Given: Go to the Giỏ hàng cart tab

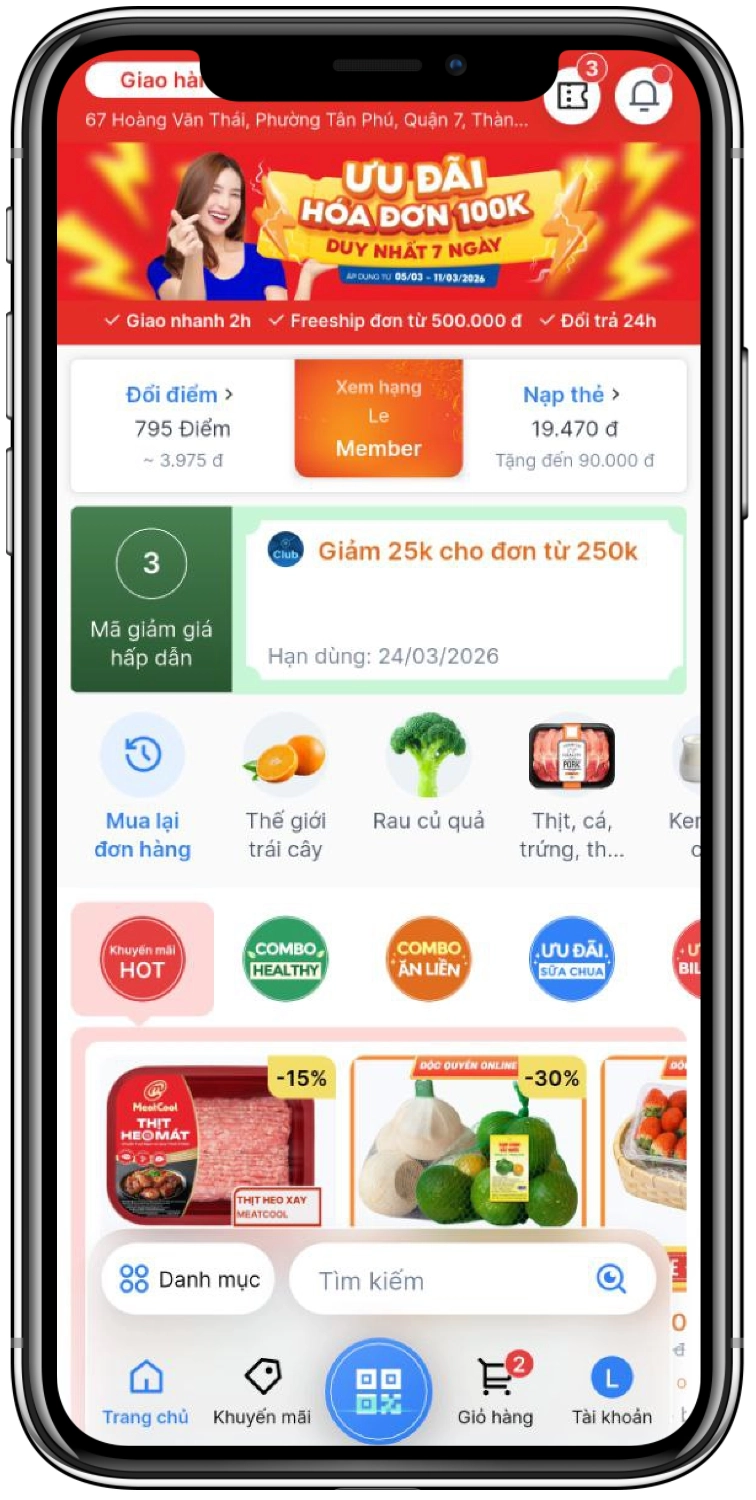Looking at the screenshot, I should tap(495, 1391).
